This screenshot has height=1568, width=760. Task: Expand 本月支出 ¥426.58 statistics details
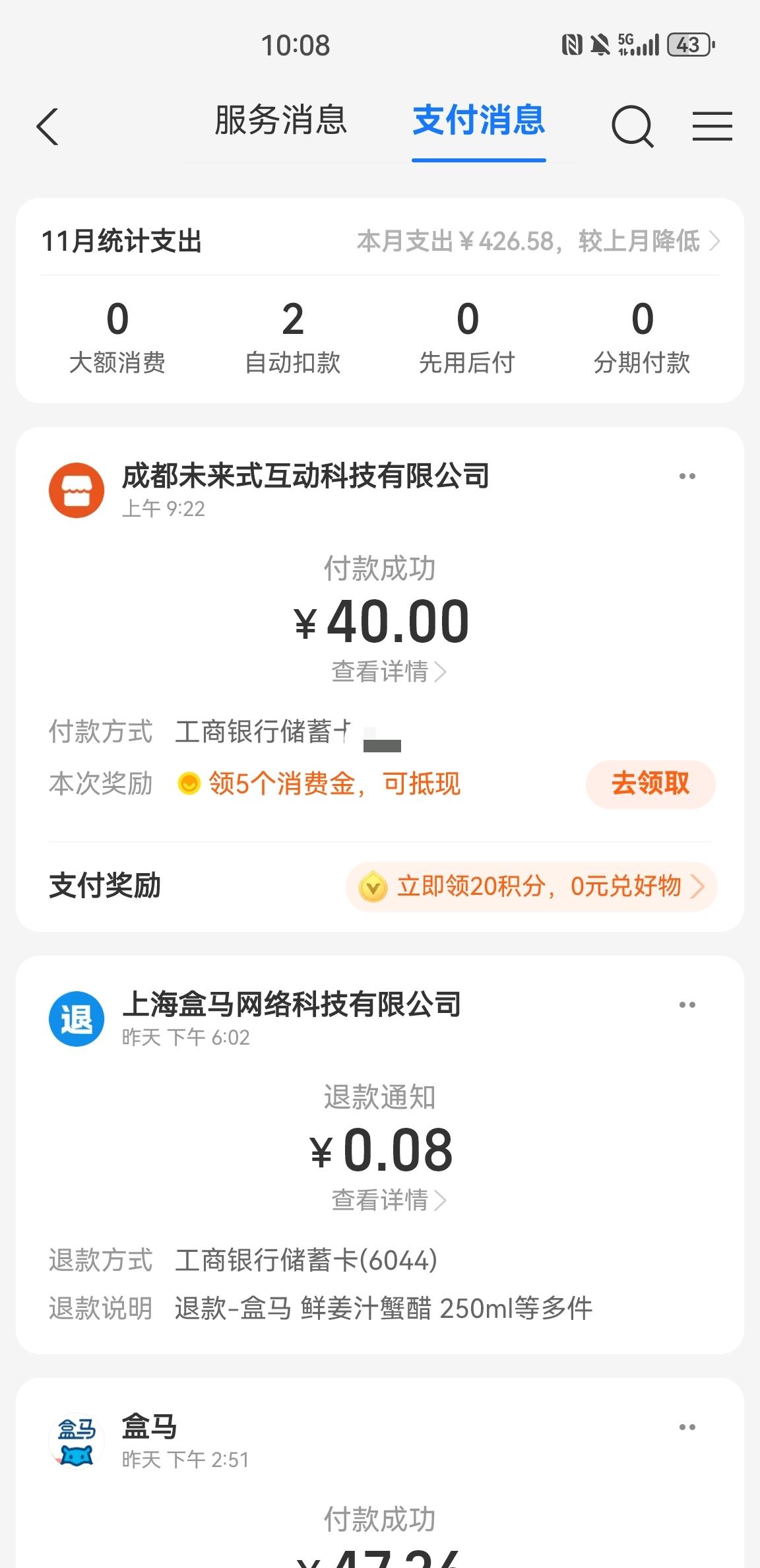(536, 242)
